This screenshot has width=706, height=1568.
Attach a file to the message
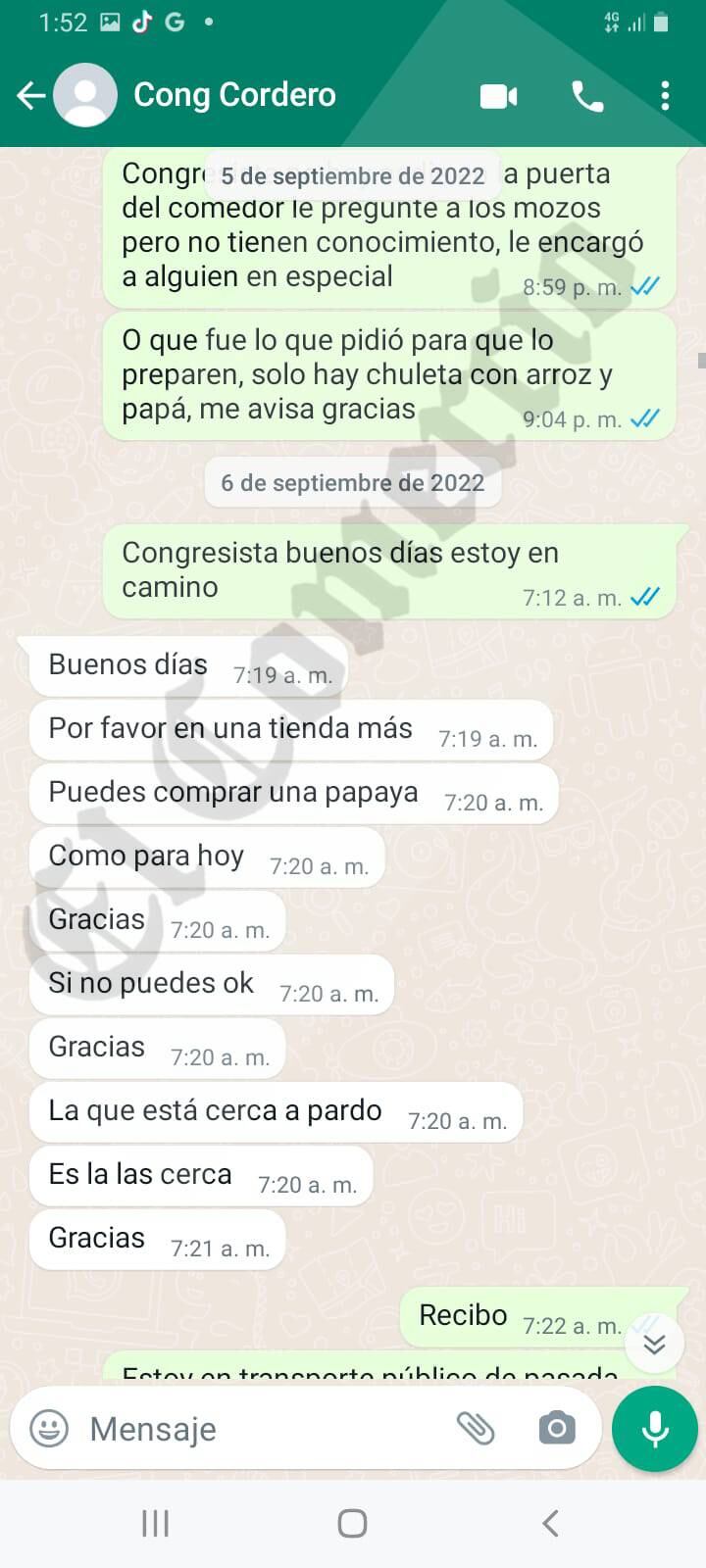(x=476, y=1429)
